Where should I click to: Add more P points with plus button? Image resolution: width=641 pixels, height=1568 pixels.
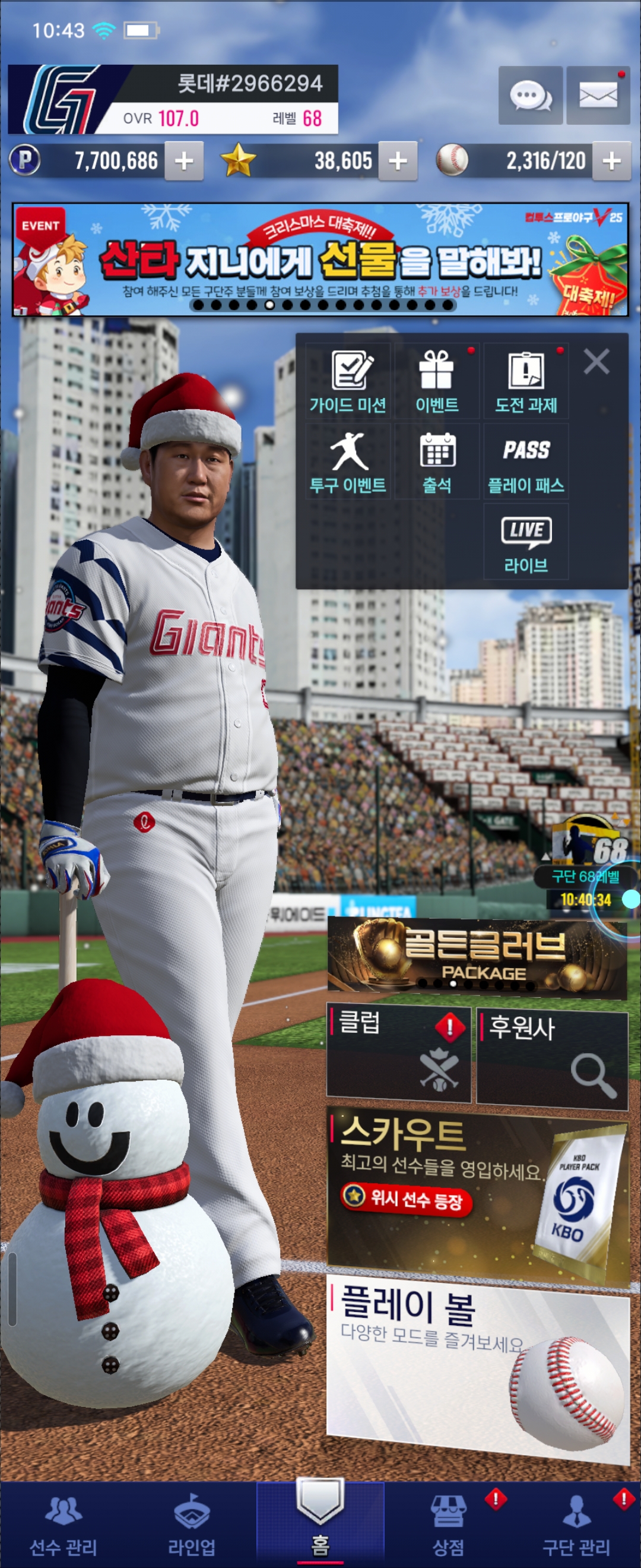[x=183, y=162]
